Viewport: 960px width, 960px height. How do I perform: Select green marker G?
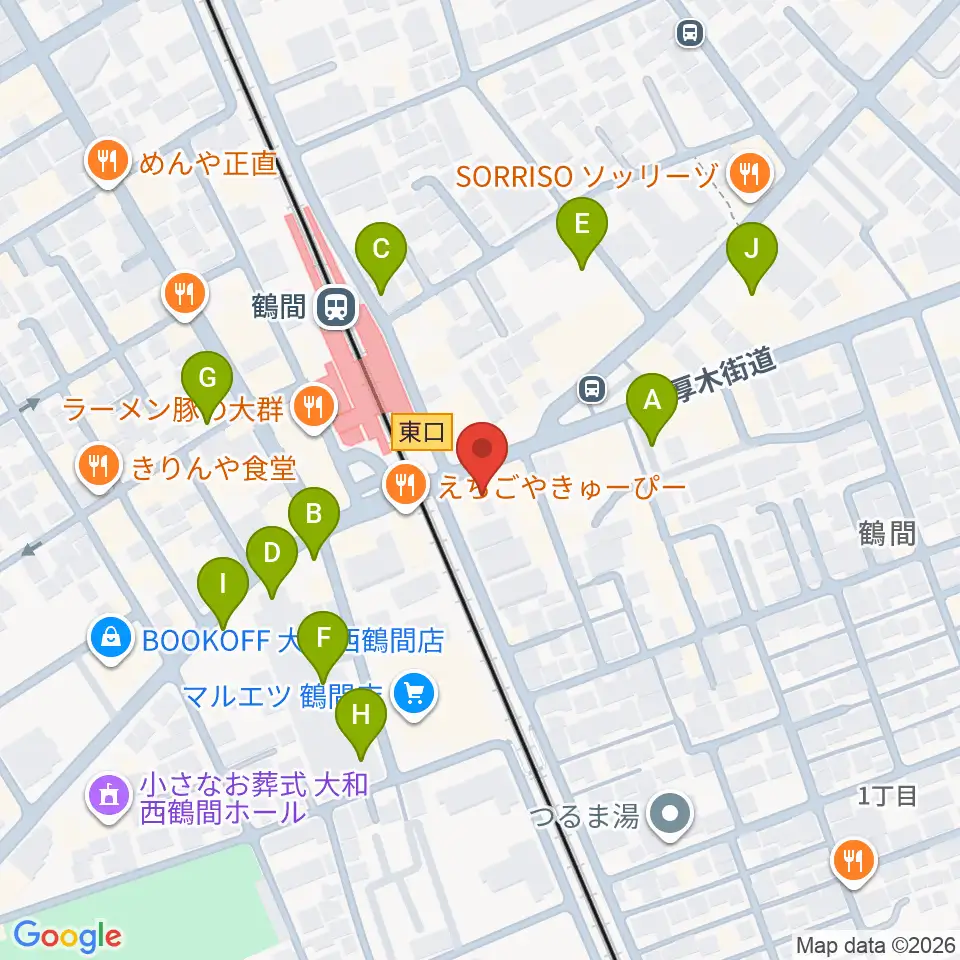click(x=207, y=386)
